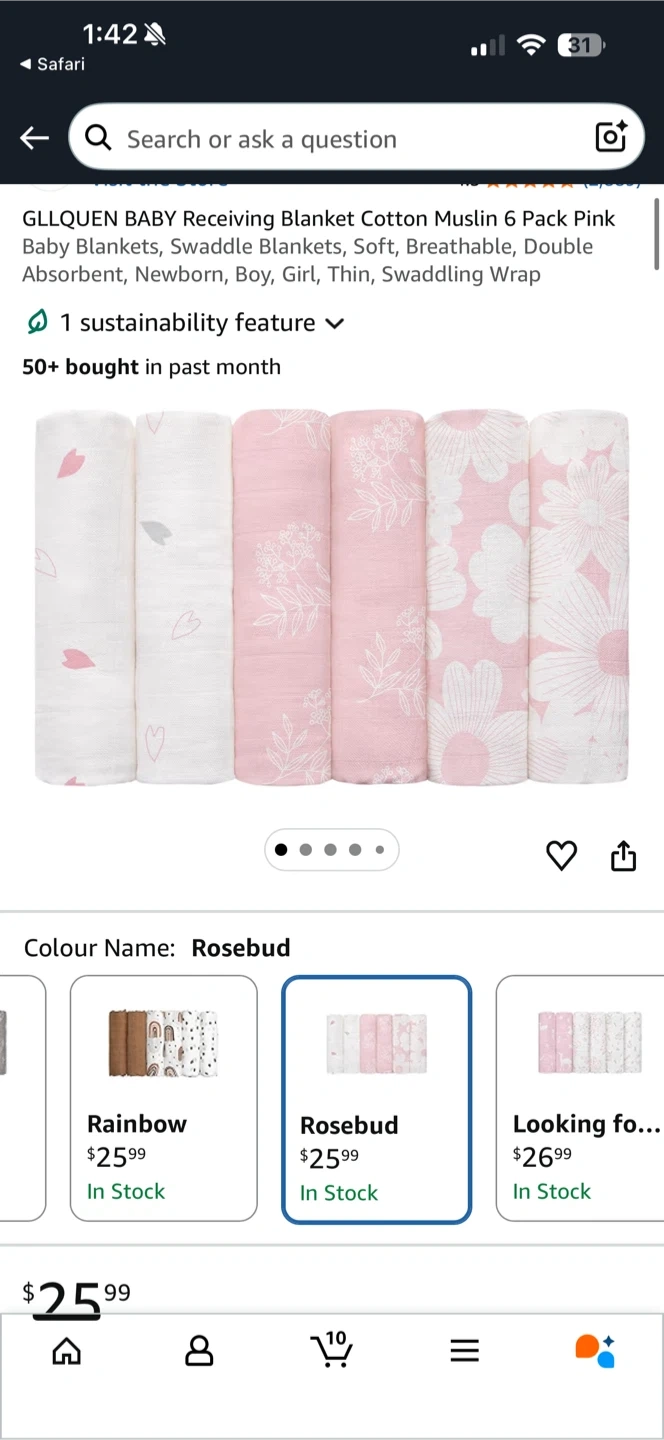Viewport: 664px width, 1440px height.
Task: Select the Rosebud colour option
Action: [x=376, y=1098]
